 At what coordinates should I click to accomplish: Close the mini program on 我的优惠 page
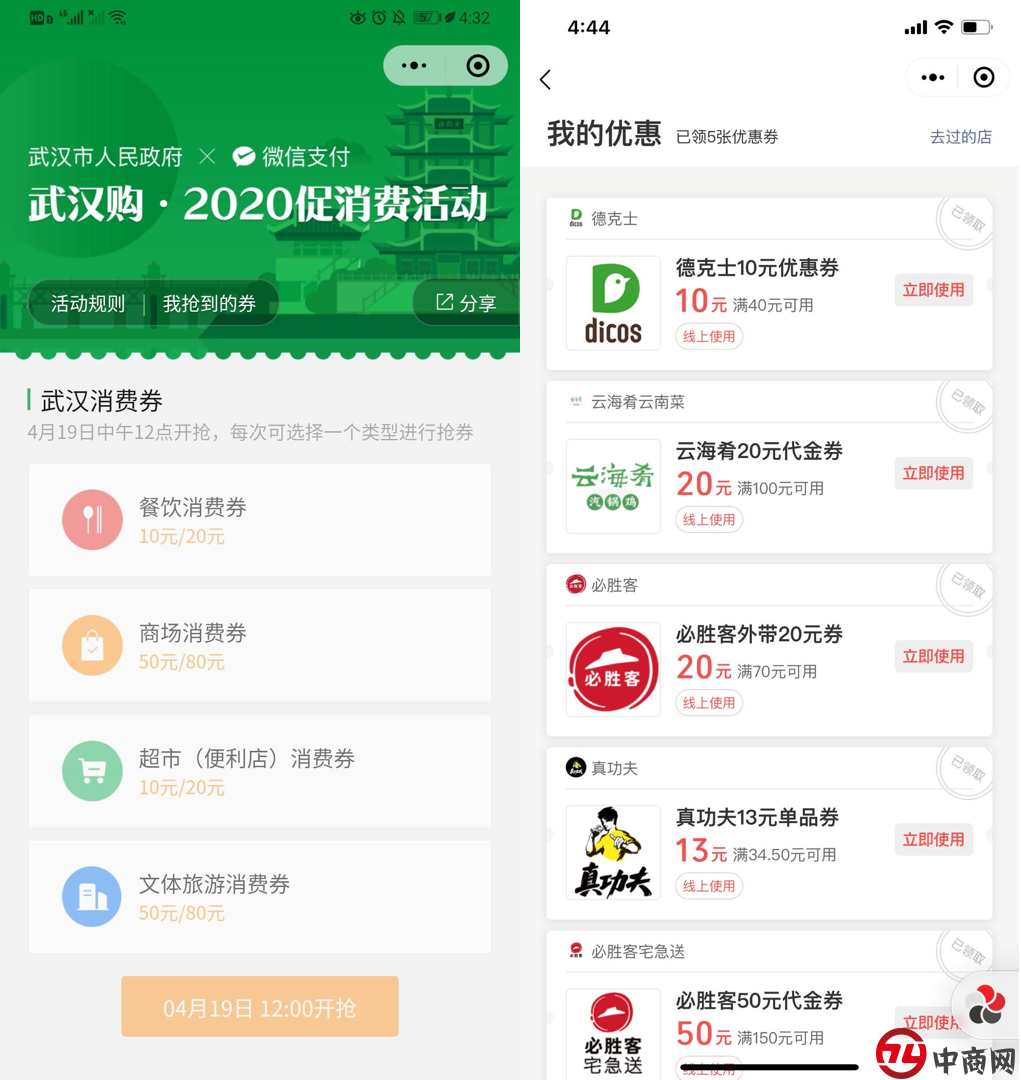click(984, 78)
